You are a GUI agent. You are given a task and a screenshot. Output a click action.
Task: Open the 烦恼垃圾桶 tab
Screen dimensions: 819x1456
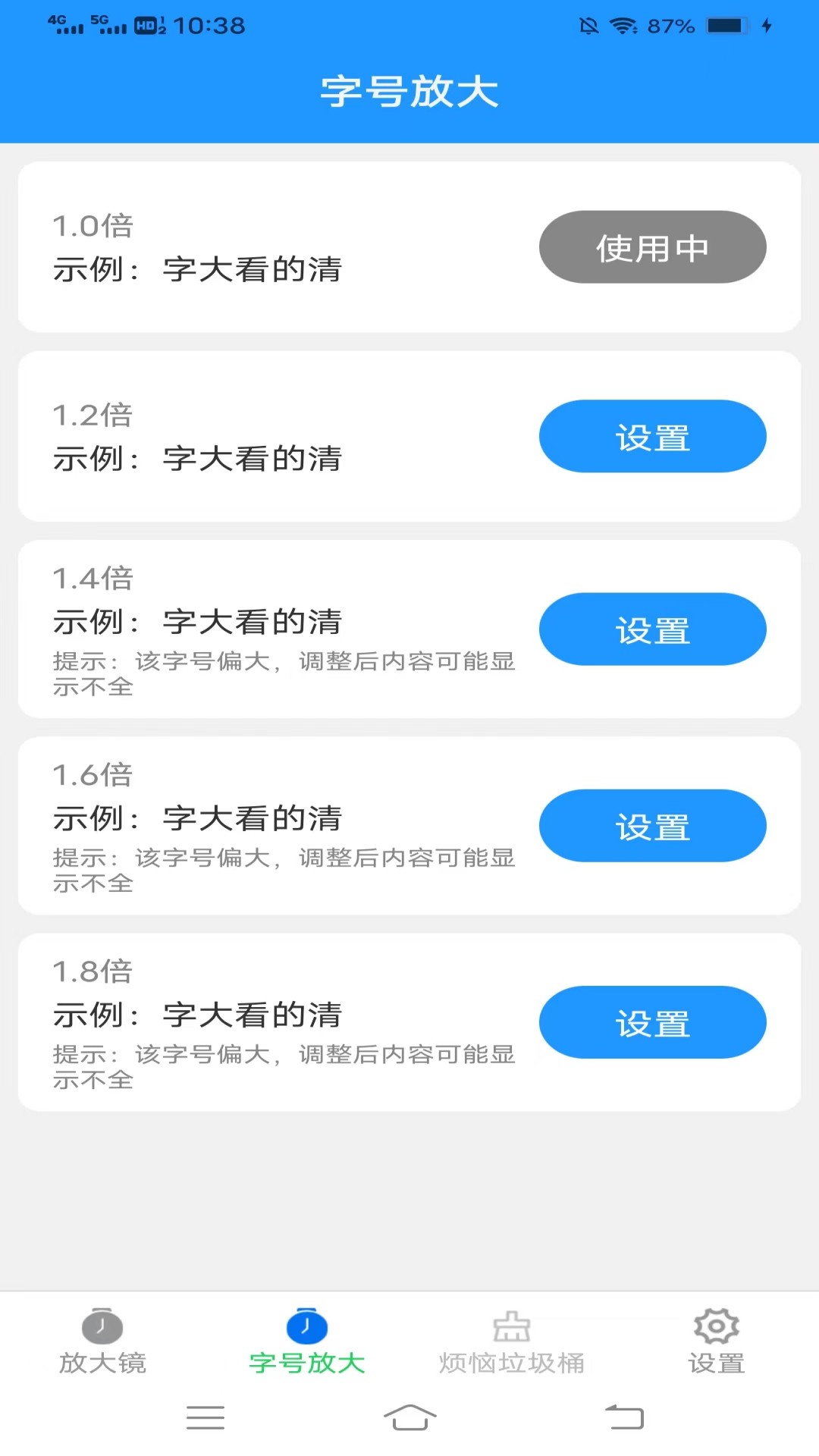coord(512,1342)
